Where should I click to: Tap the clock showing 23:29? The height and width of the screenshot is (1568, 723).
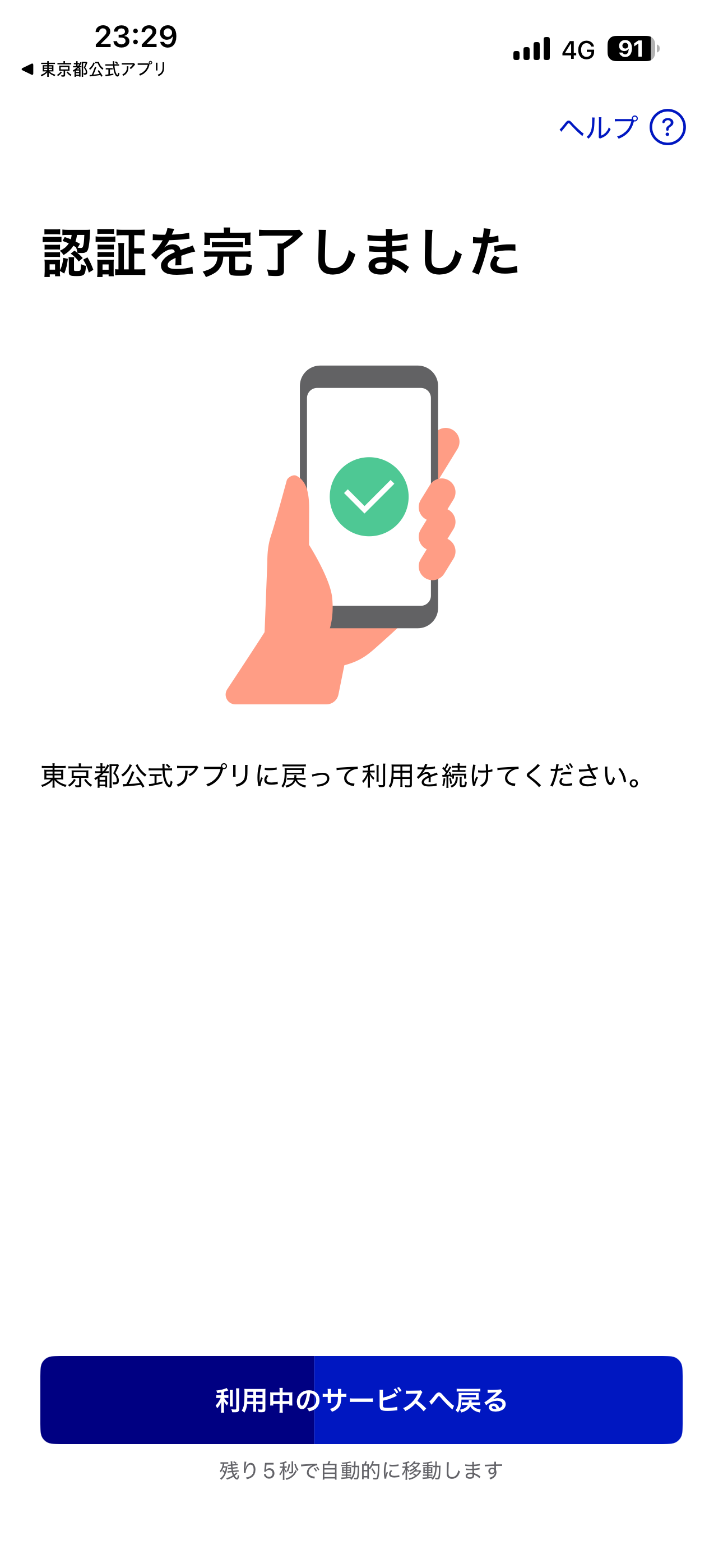click(136, 36)
